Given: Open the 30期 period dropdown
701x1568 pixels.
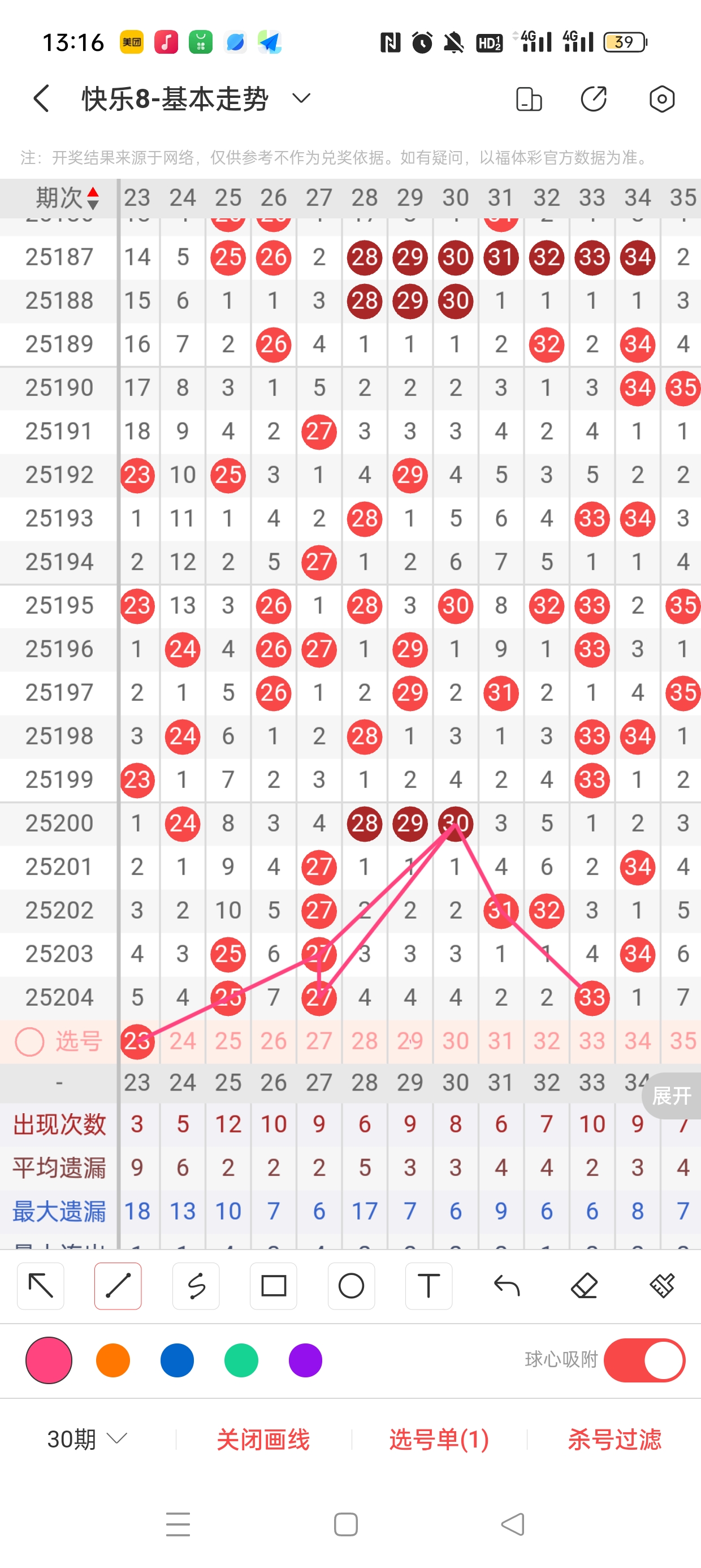Looking at the screenshot, I should (87, 1439).
